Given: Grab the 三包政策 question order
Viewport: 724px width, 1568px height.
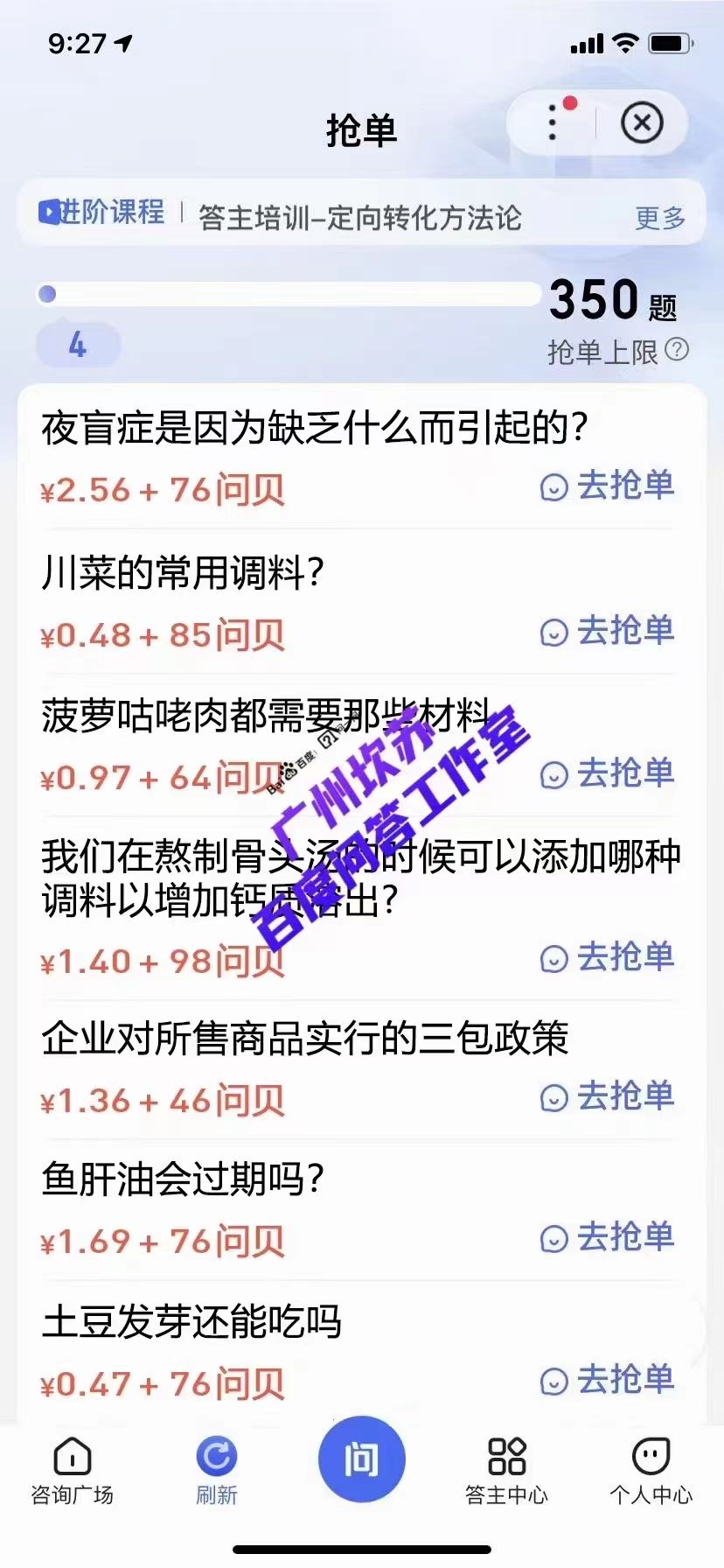Looking at the screenshot, I should coord(608,1096).
